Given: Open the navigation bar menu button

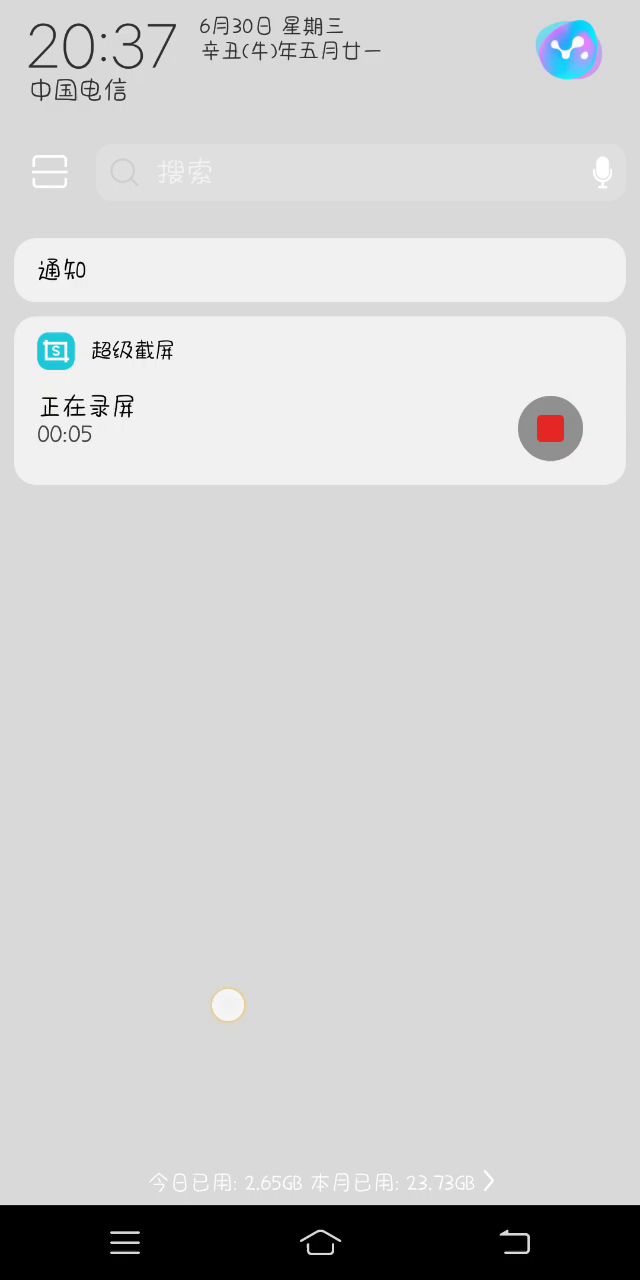Looking at the screenshot, I should [125, 1242].
